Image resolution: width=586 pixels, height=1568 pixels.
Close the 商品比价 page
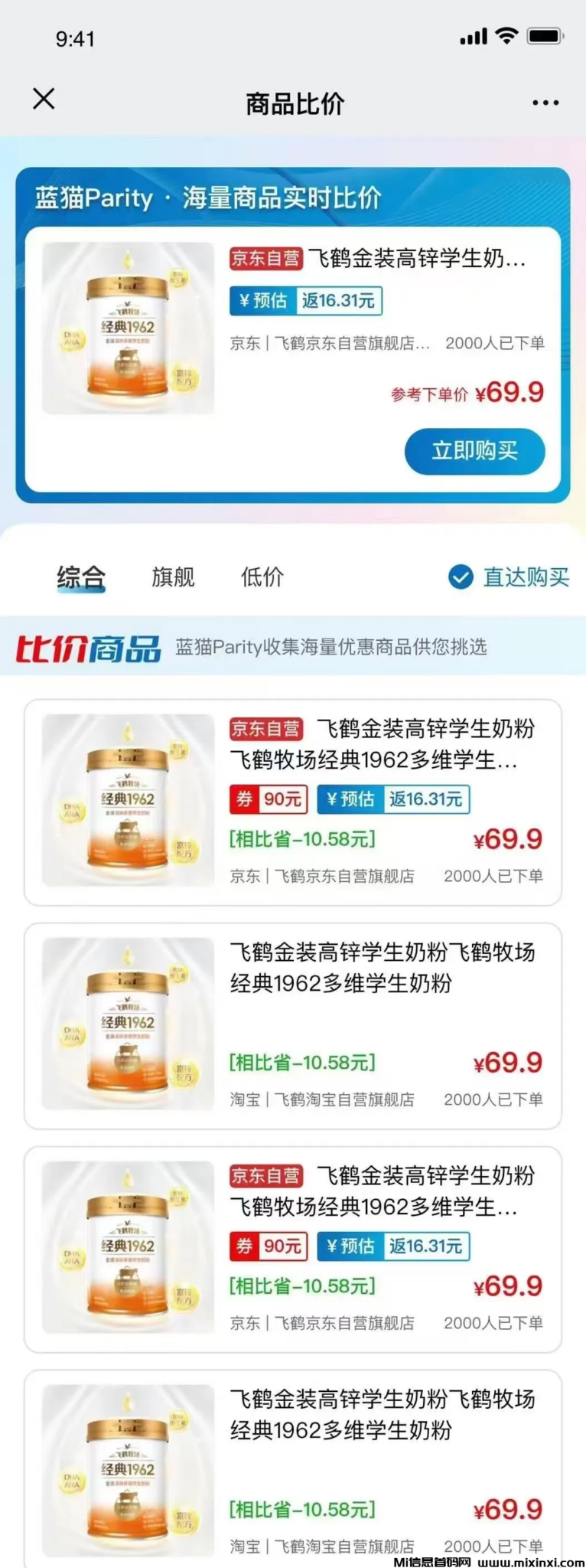(44, 99)
